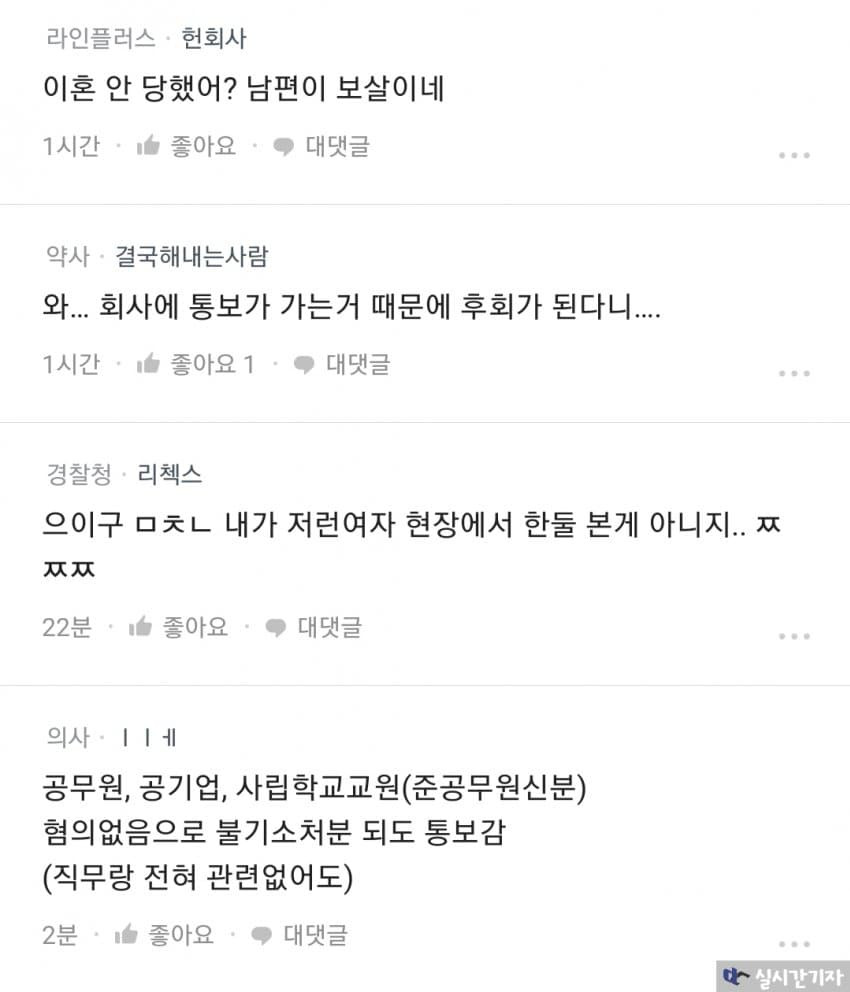Reply to the 의사 comment posted 2분 ago

(x=299, y=935)
